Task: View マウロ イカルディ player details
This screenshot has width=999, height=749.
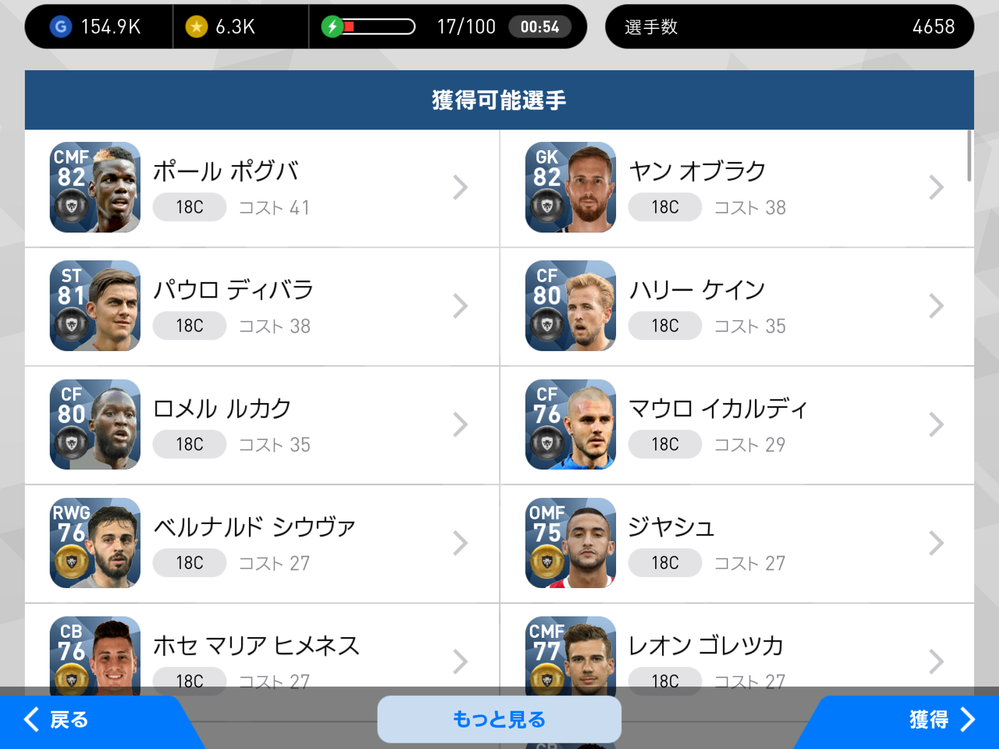Action: 737,425
